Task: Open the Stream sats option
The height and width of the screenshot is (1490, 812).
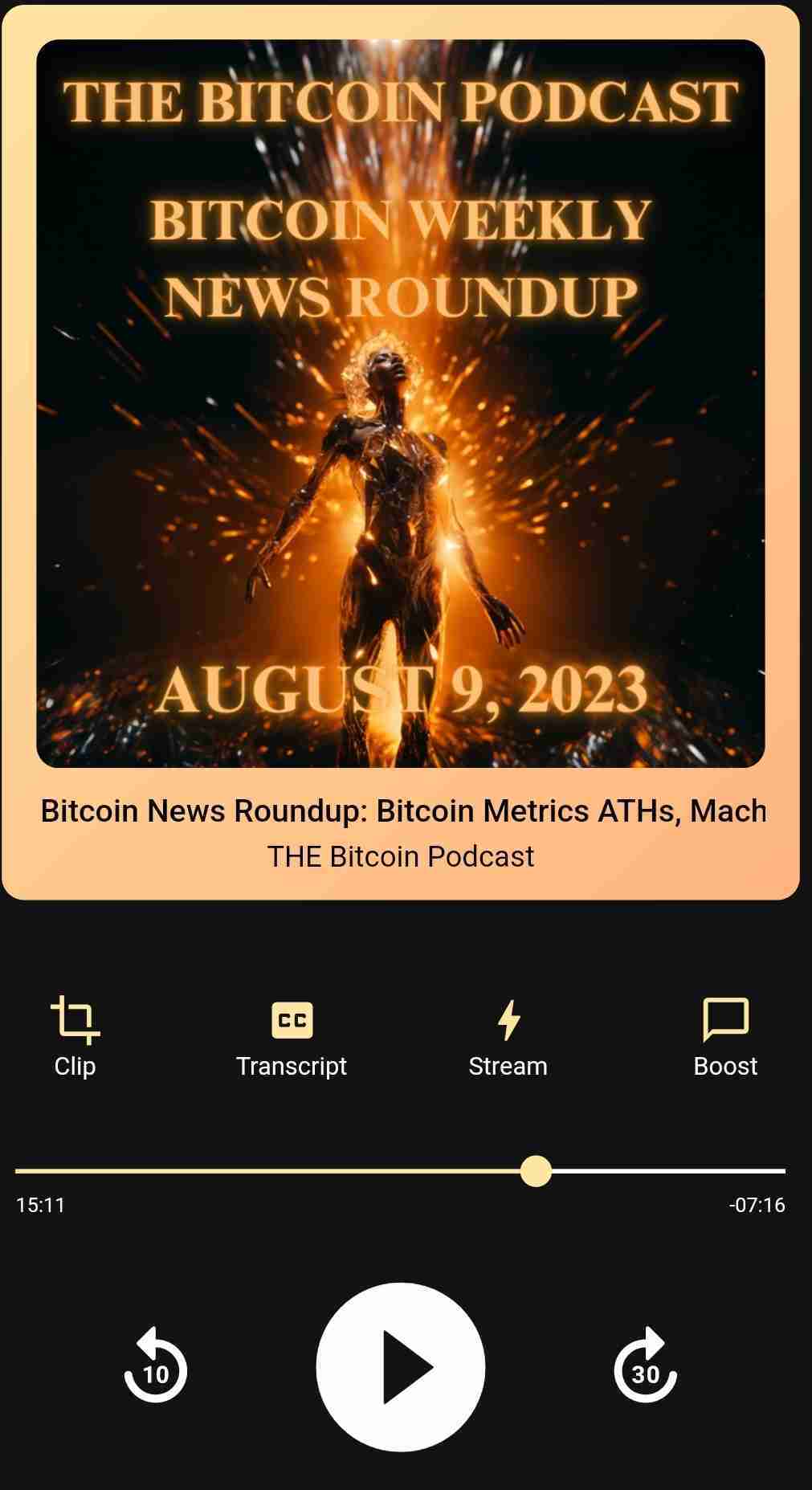Action: tap(508, 1036)
